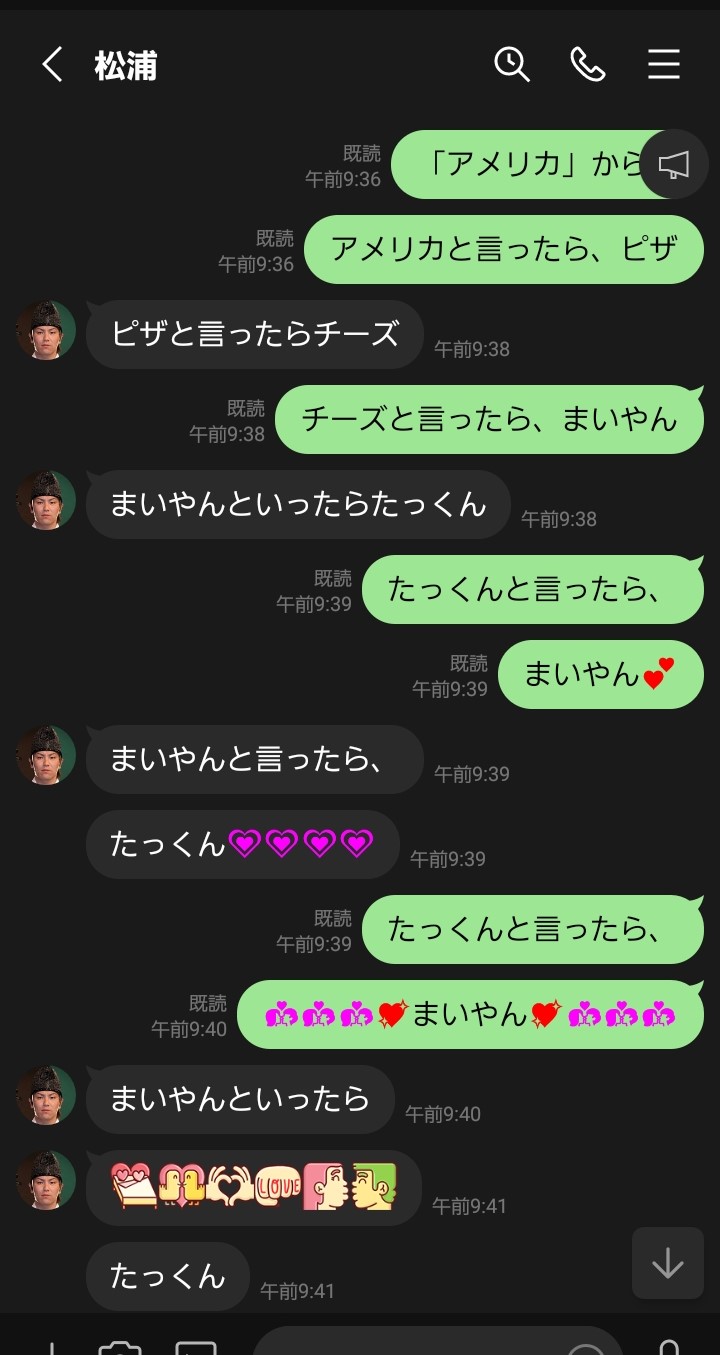This screenshot has height=1355, width=720.
Task: Open the announcement megaphone icon
Action: (x=675, y=165)
